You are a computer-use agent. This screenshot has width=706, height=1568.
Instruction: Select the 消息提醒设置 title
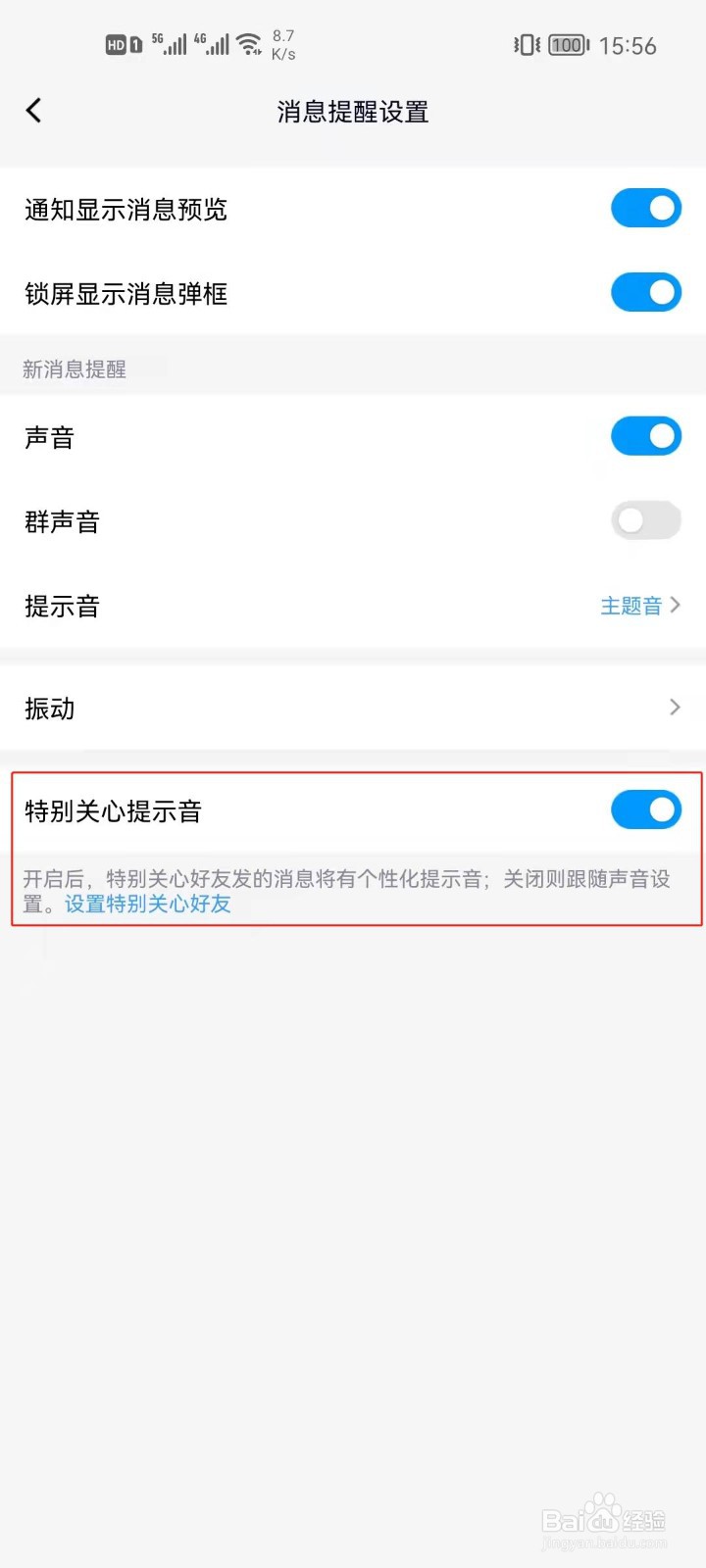[352, 112]
